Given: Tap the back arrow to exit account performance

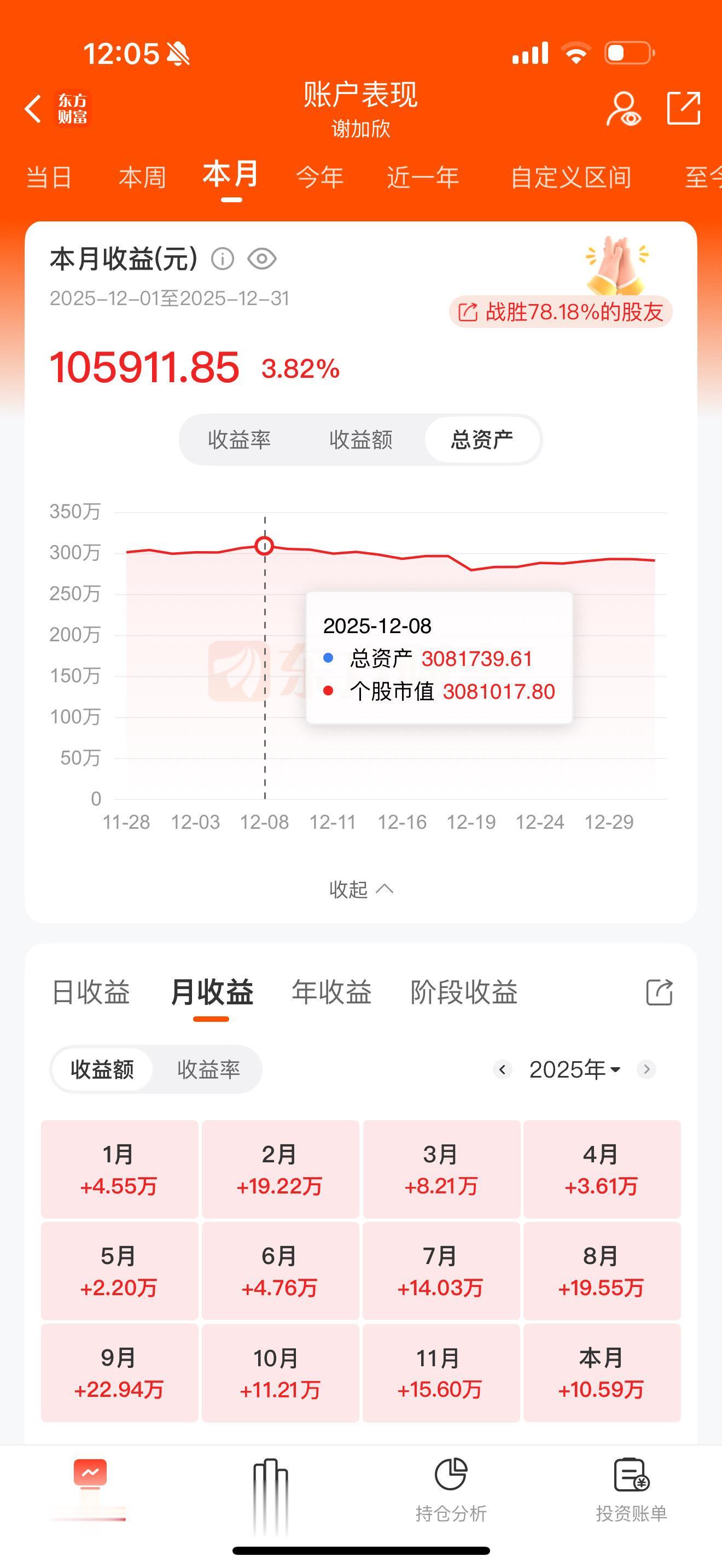Looking at the screenshot, I should (x=32, y=109).
